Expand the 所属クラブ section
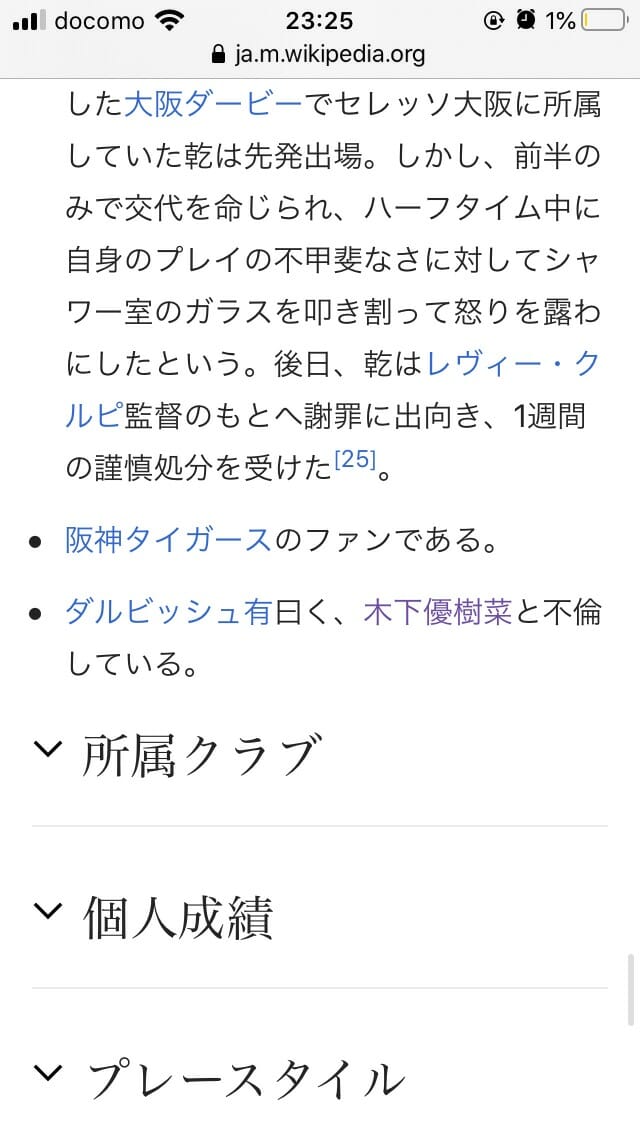 (x=200, y=756)
